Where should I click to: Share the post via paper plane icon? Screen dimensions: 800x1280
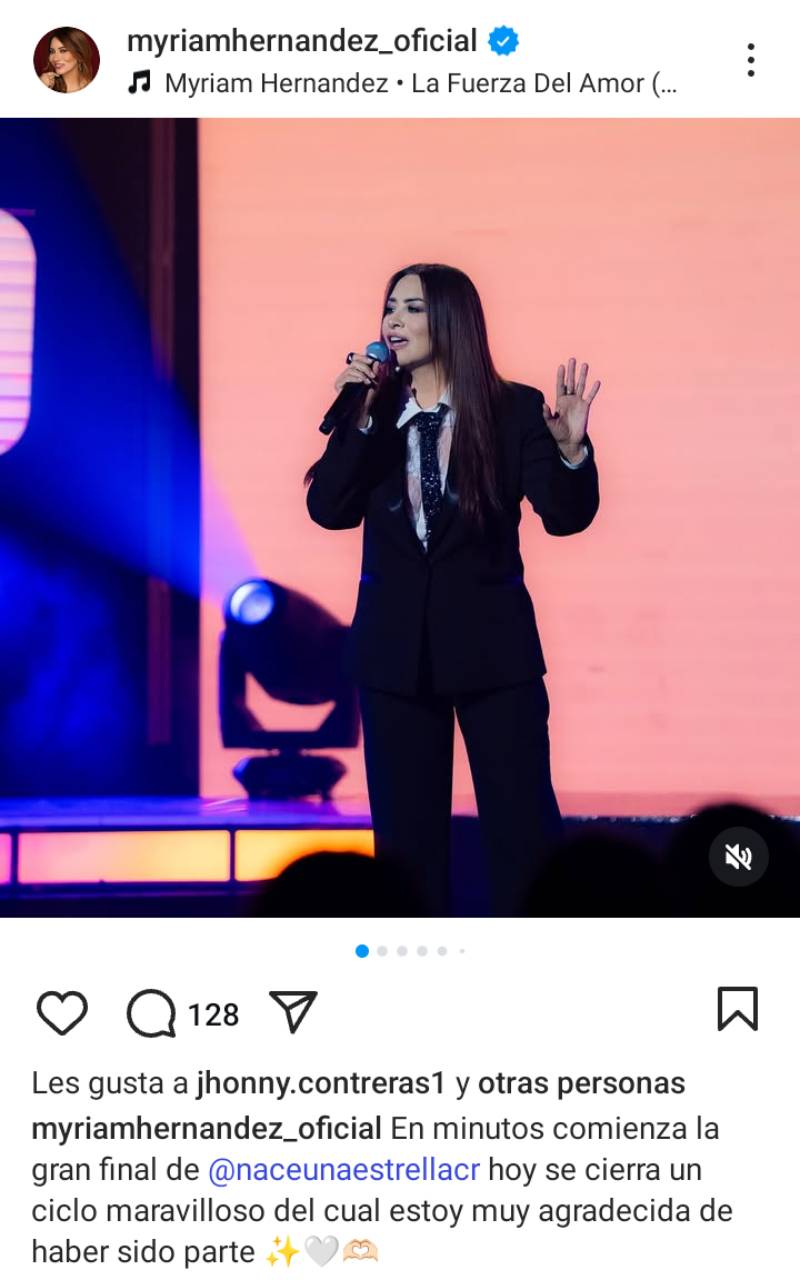tap(294, 1012)
